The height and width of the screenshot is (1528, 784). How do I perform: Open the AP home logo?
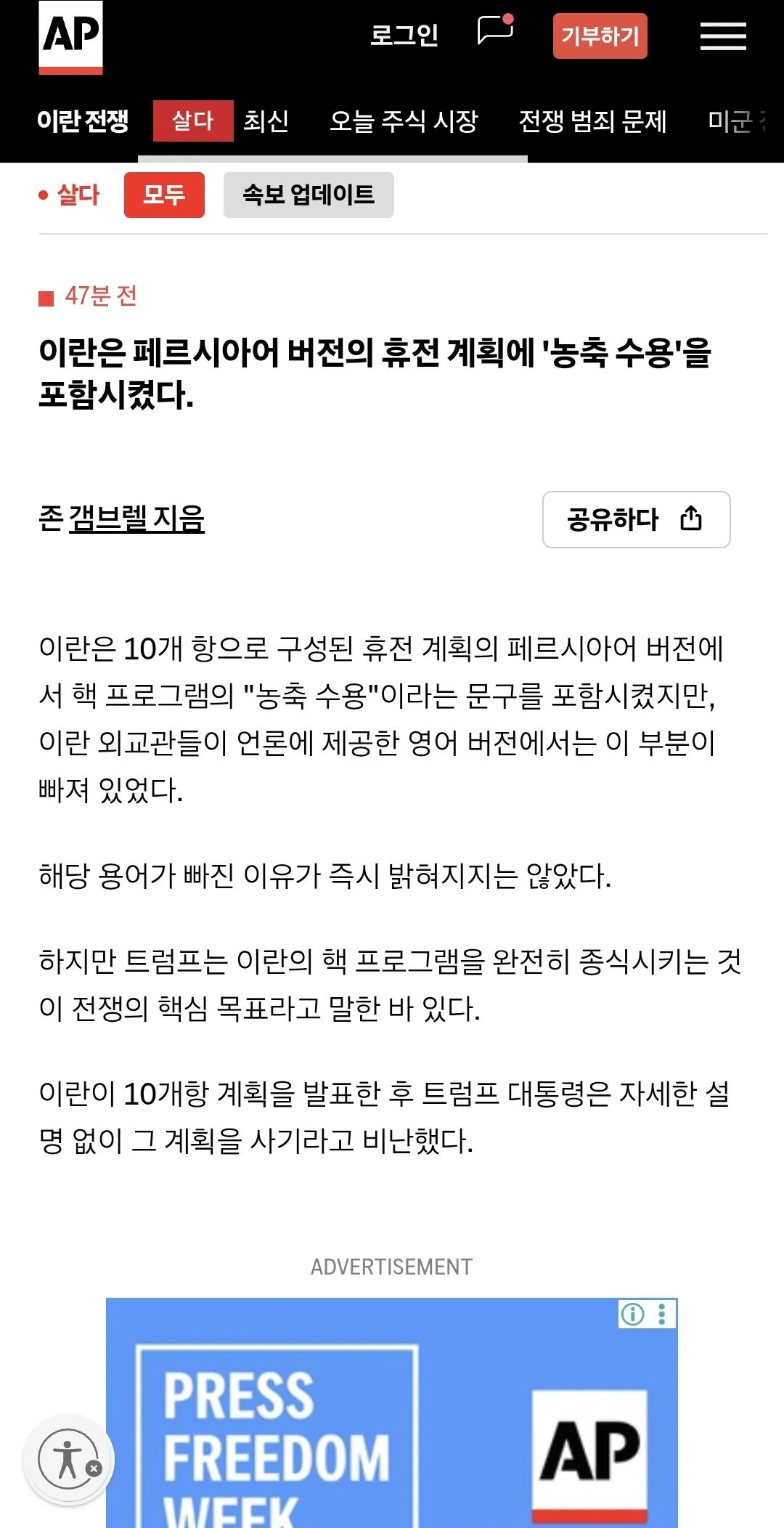tap(70, 37)
